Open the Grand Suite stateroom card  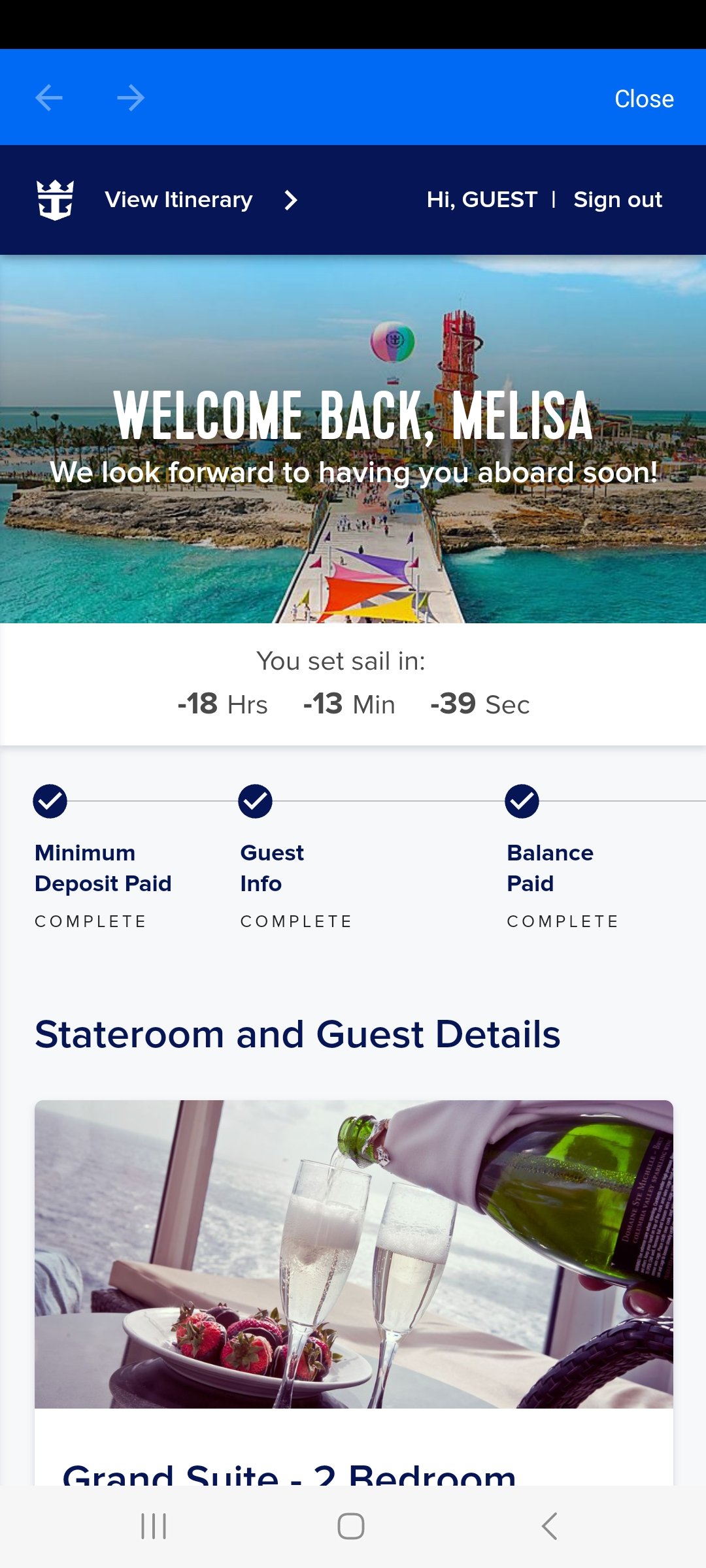click(354, 1292)
